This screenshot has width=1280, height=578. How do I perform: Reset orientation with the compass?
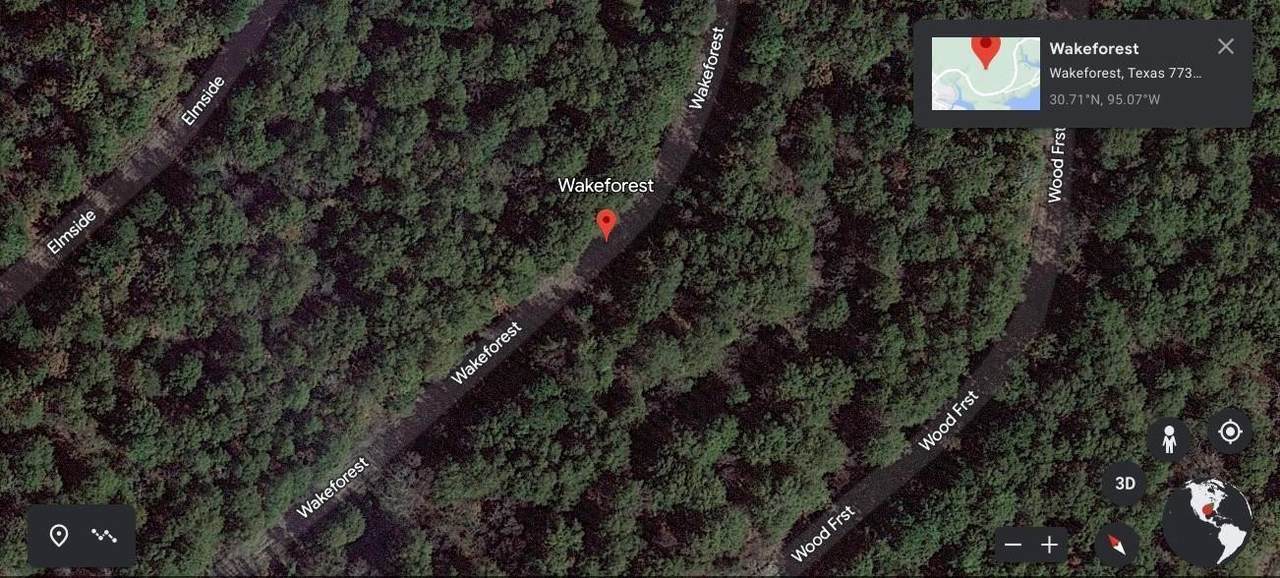point(1116,545)
